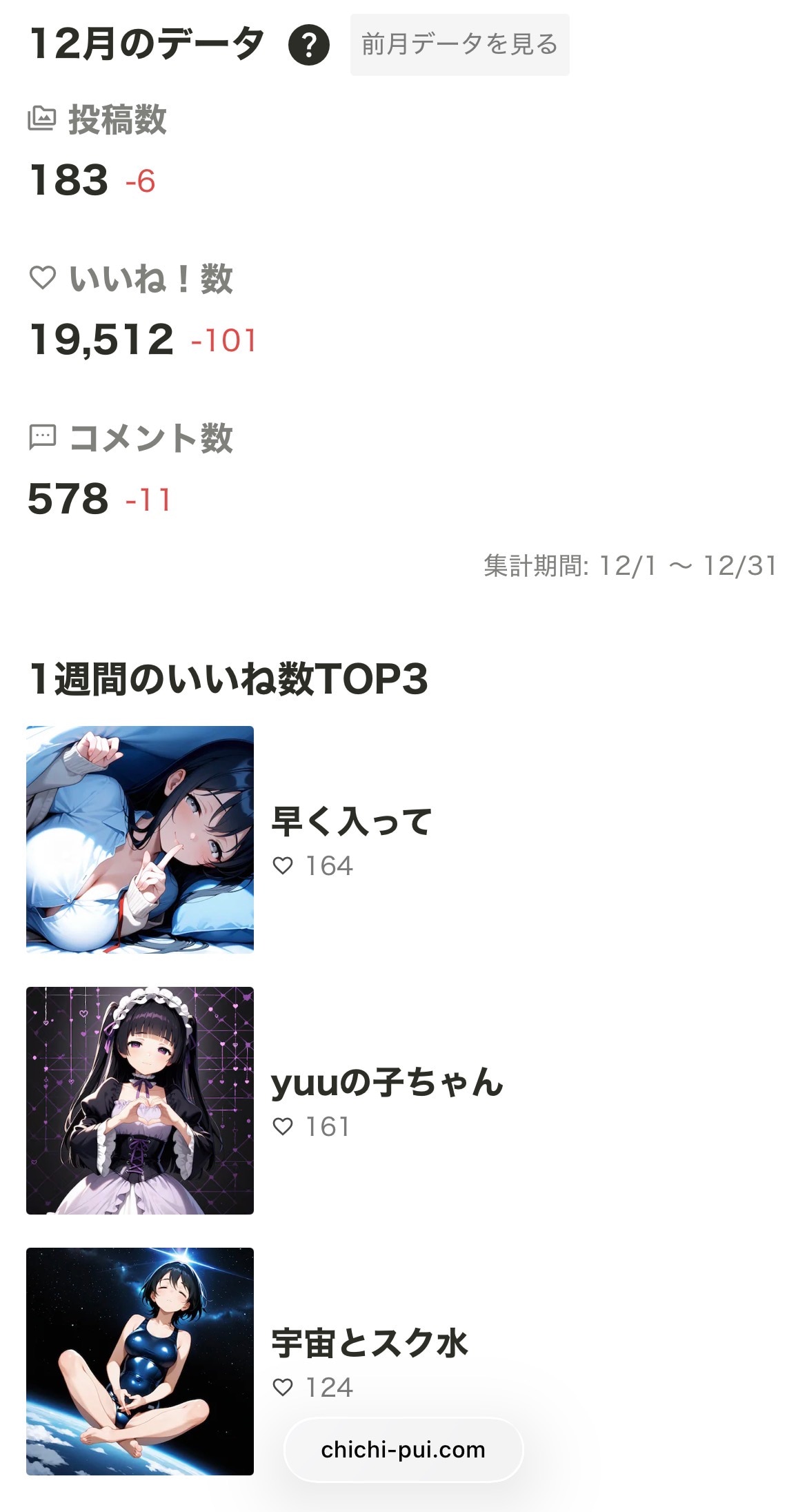Click the 早く入って thumbnail image
The height and width of the screenshot is (1512, 807).
click(139, 838)
